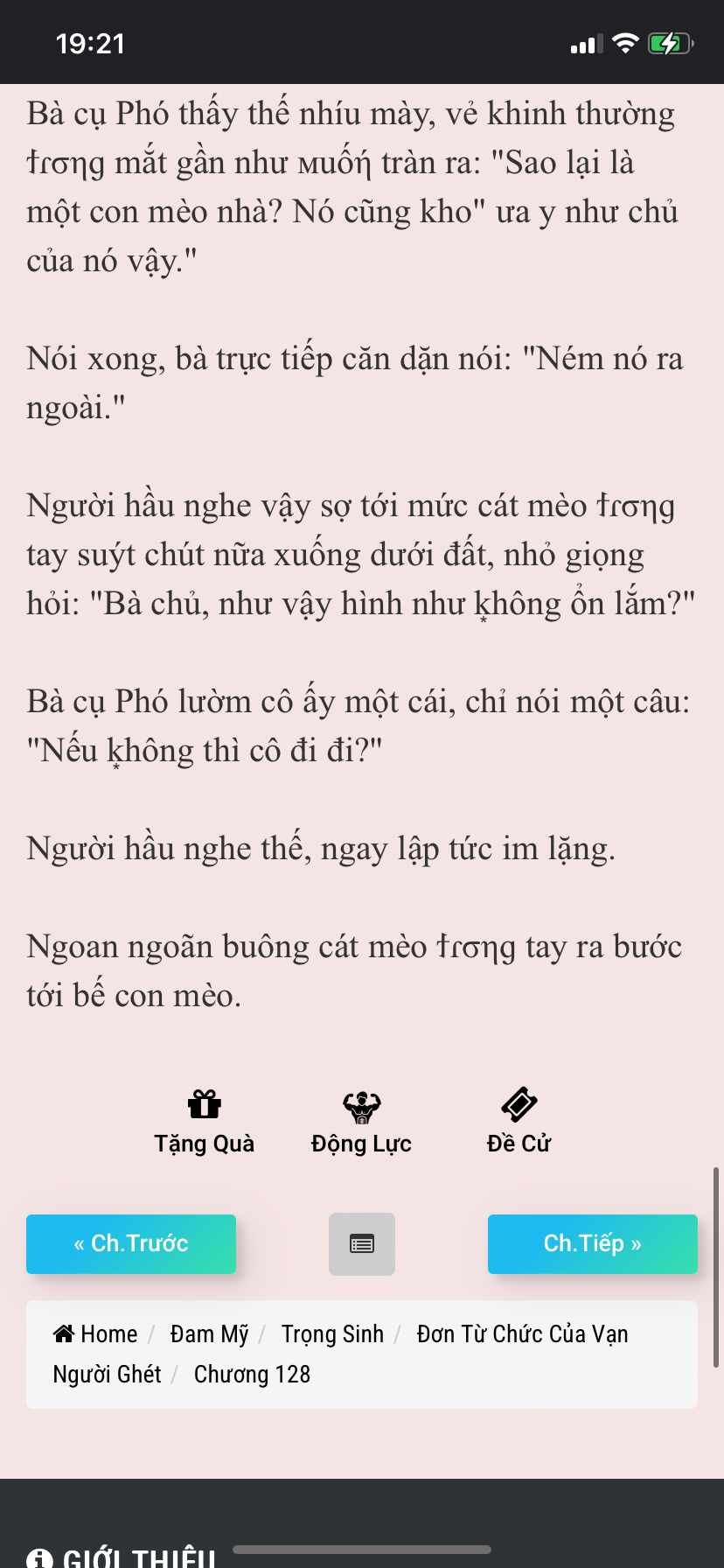Viewport: 724px width, 1568px height.
Task: Open Home breadcrumb link
Action: [95, 1333]
